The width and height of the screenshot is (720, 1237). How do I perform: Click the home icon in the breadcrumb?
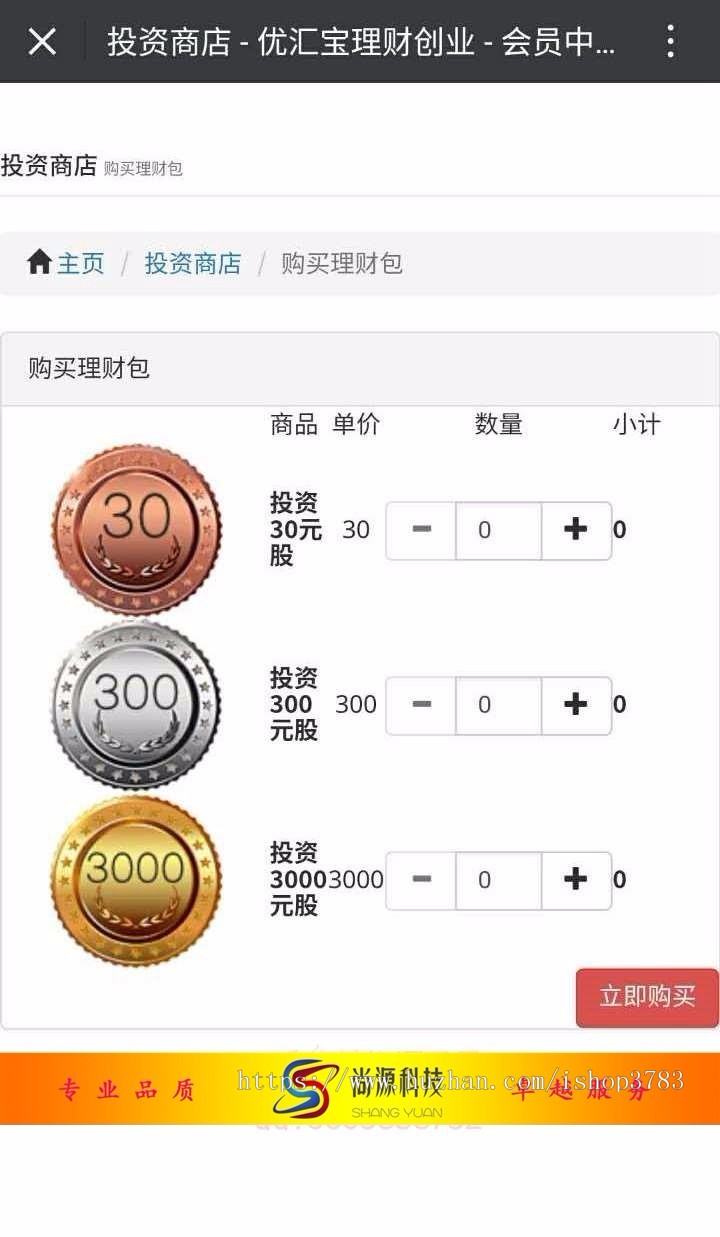[x=40, y=262]
